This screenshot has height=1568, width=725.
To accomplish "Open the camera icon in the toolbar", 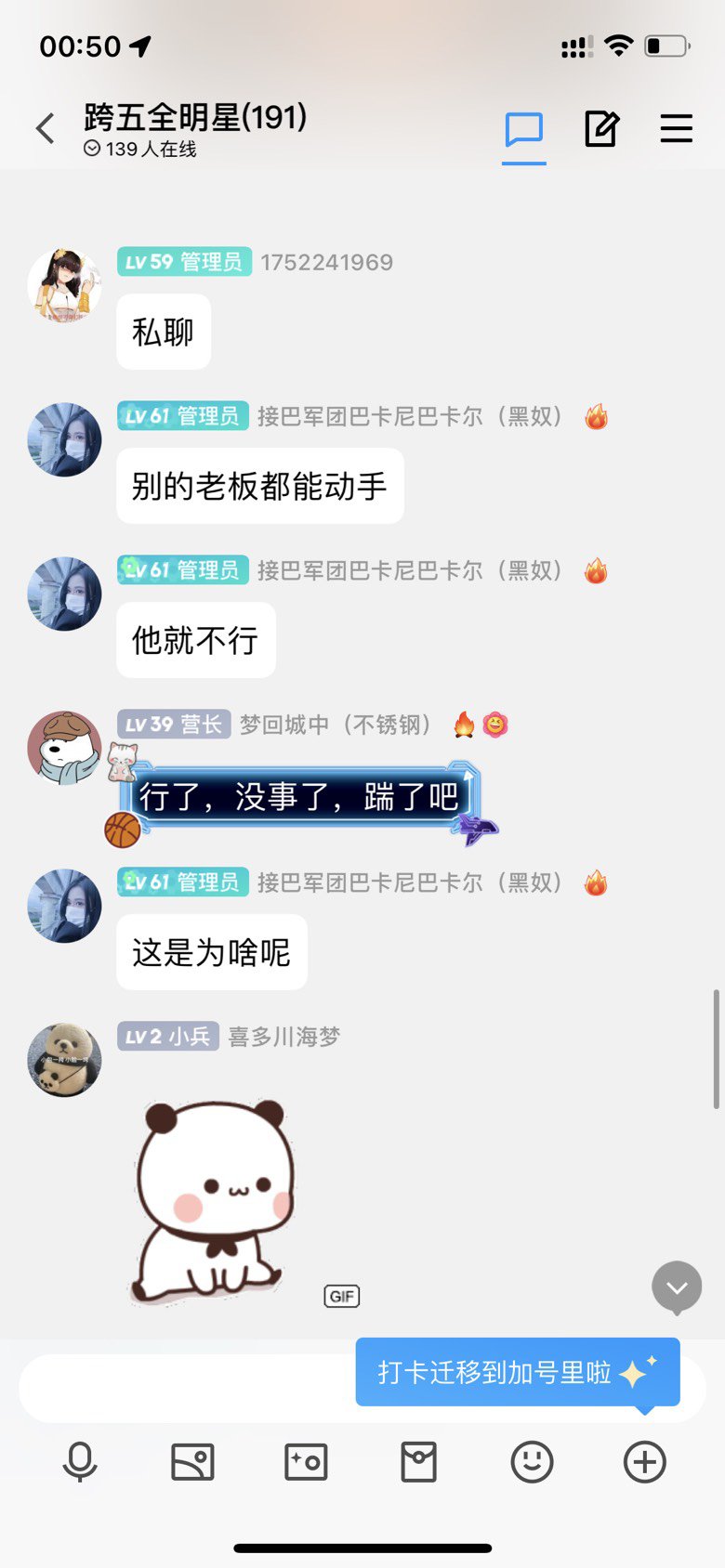I will (306, 1462).
